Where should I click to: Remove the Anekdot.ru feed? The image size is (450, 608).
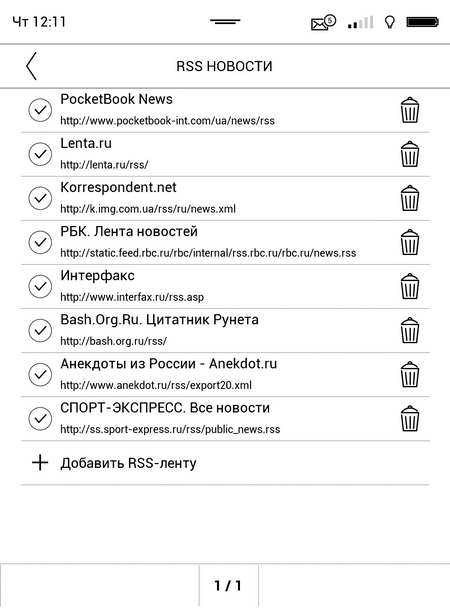tap(409, 375)
